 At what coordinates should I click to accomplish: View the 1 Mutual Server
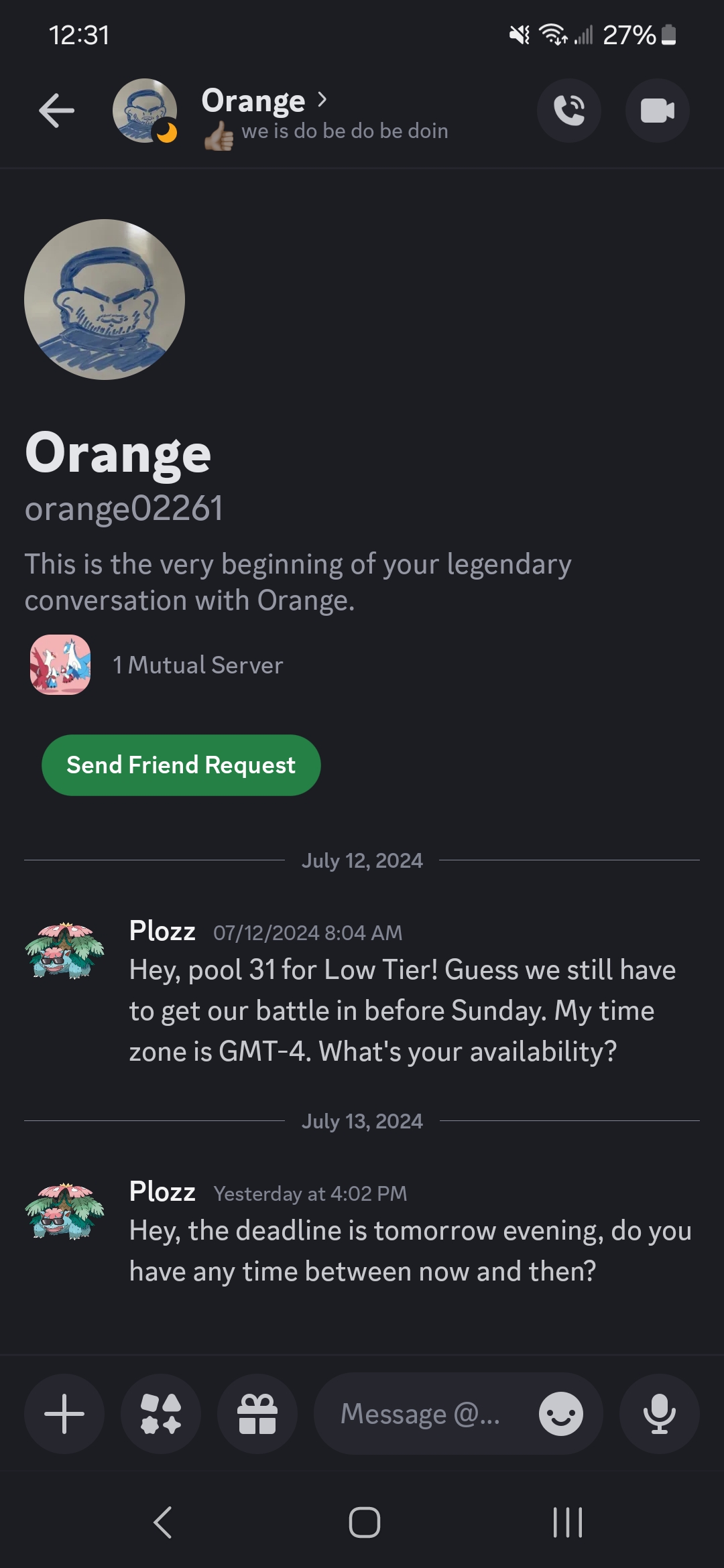click(197, 665)
